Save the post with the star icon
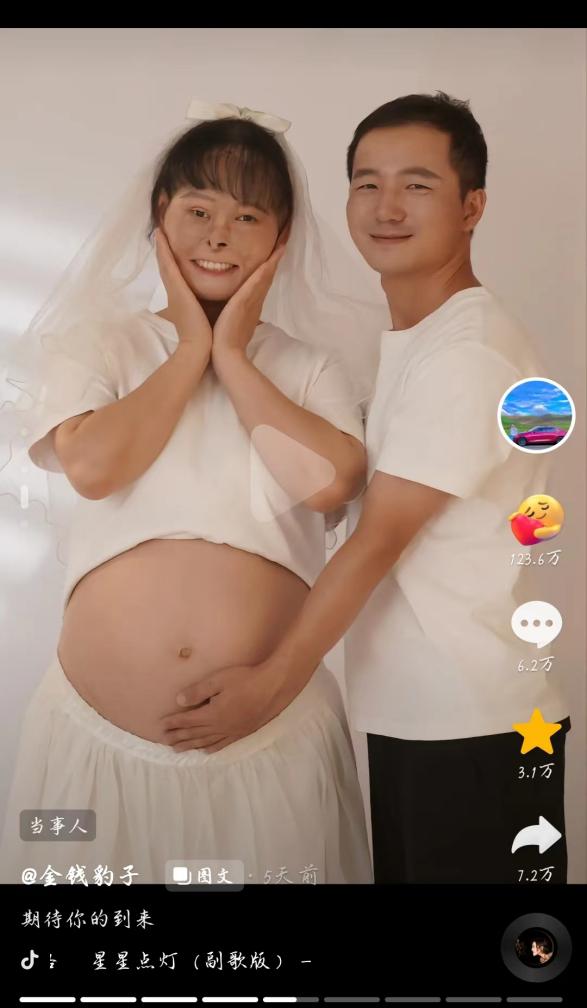587x1008 pixels. point(536,731)
